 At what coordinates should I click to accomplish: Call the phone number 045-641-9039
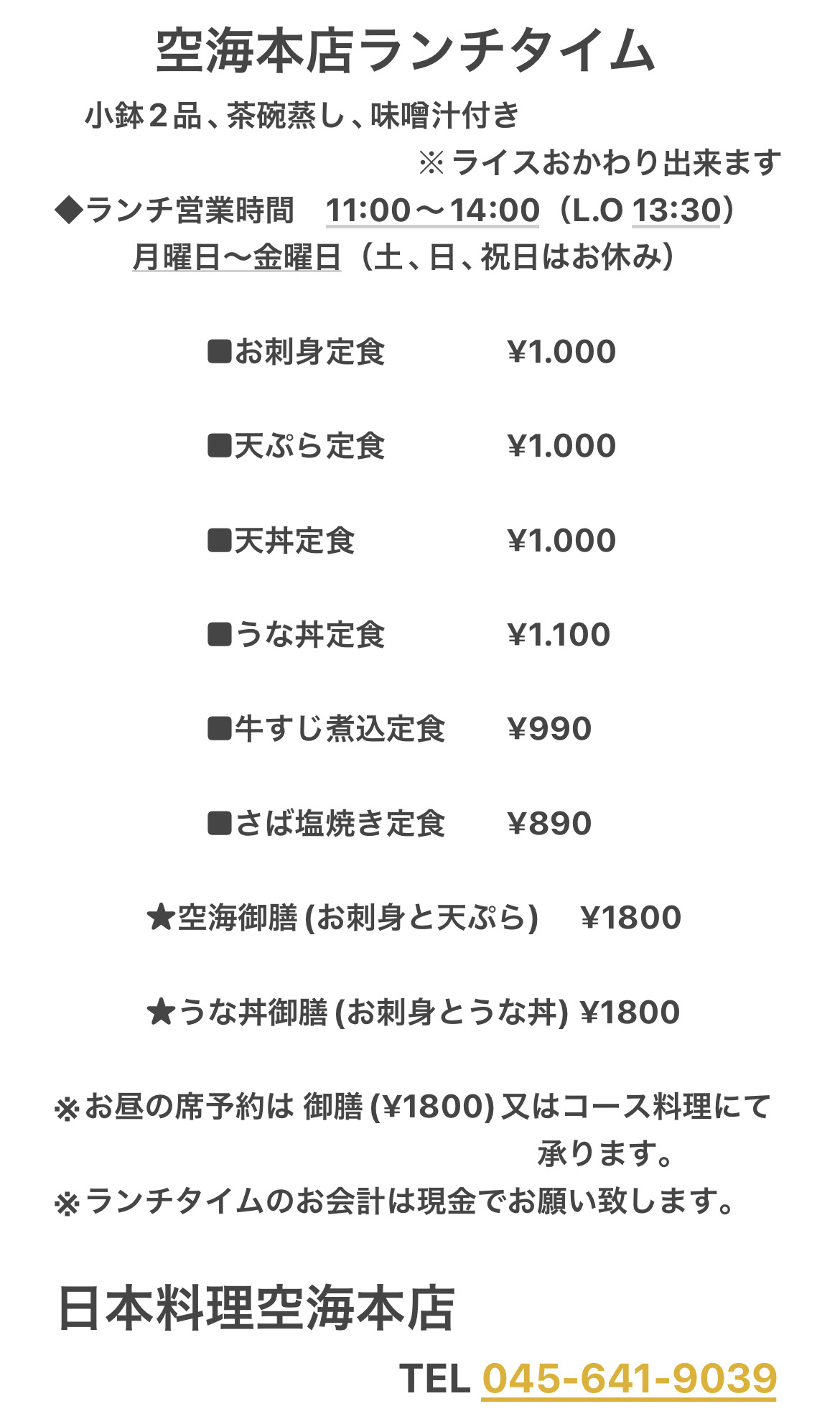click(629, 1378)
